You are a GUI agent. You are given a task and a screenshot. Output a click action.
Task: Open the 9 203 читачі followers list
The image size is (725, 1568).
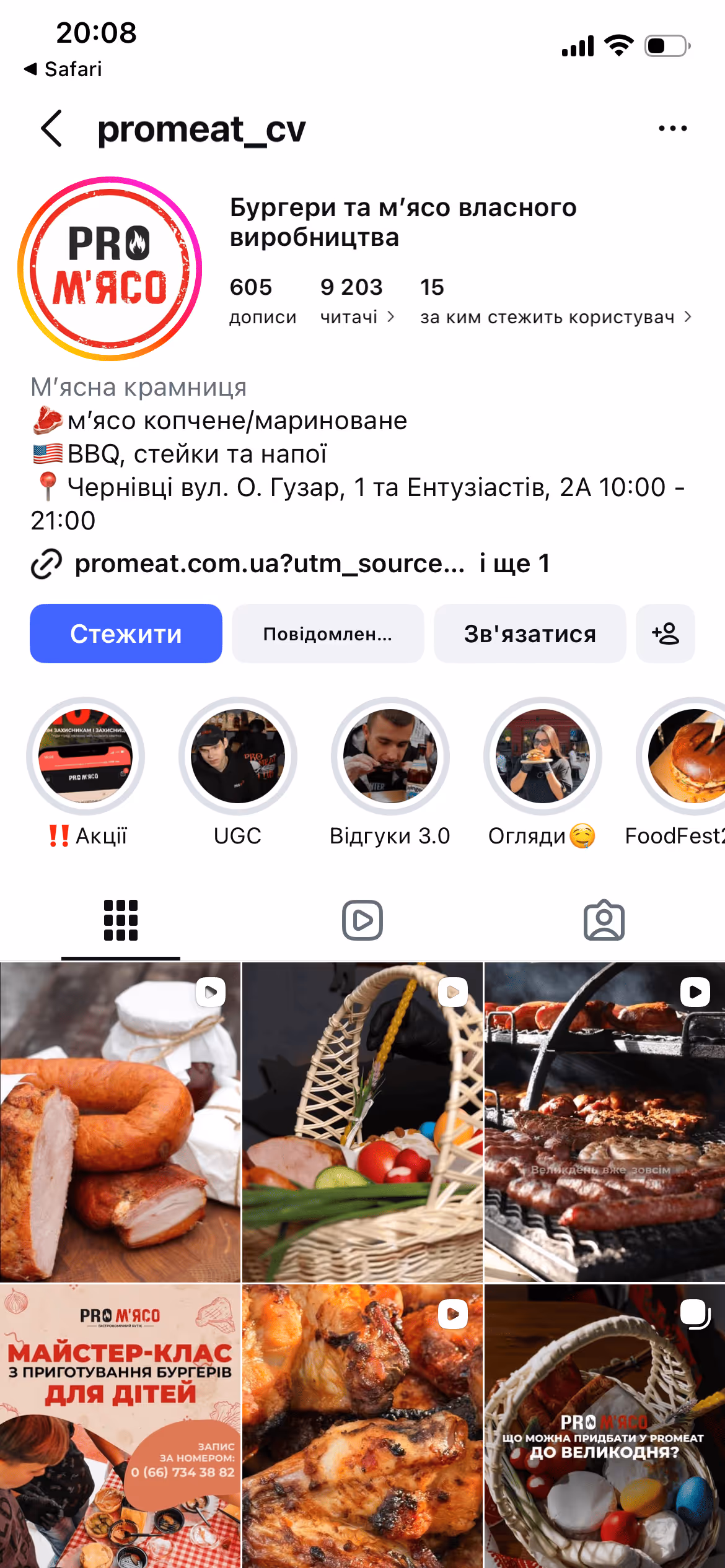pyautogui.click(x=356, y=300)
